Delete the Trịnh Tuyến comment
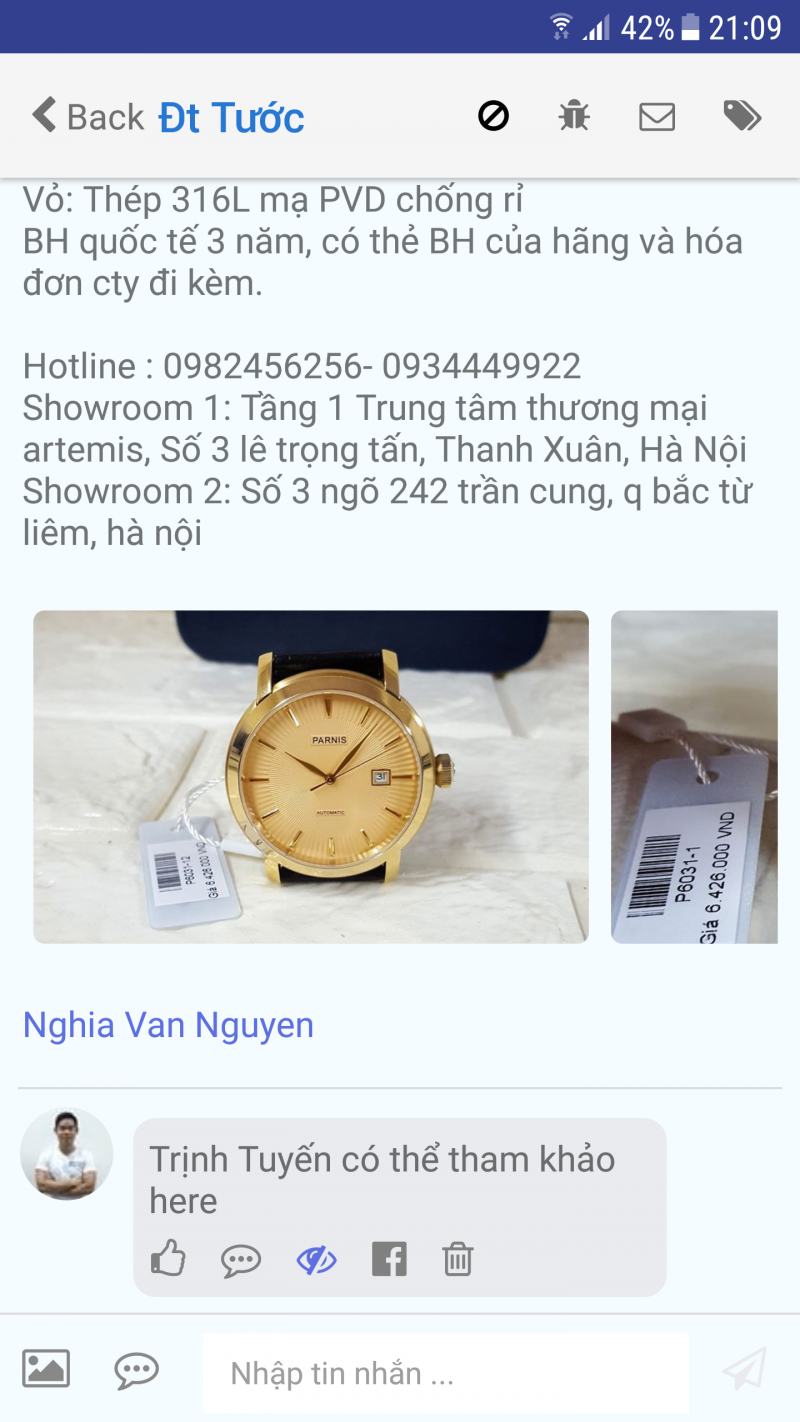Viewport: 800px width, 1422px height. (x=457, y=1259)
